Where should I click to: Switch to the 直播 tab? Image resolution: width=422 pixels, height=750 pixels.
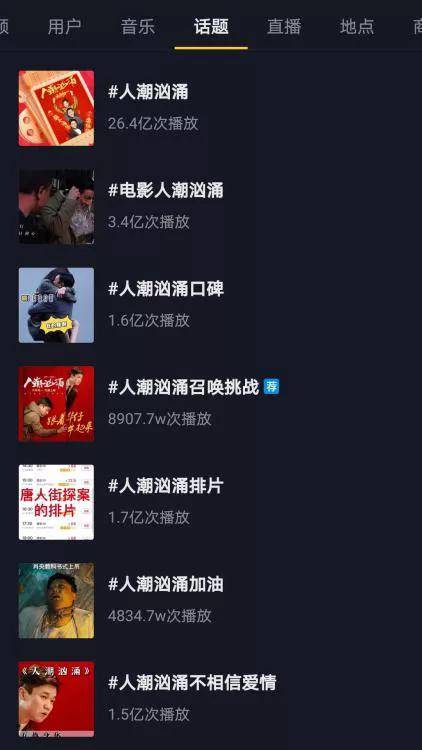pos(284,27)
